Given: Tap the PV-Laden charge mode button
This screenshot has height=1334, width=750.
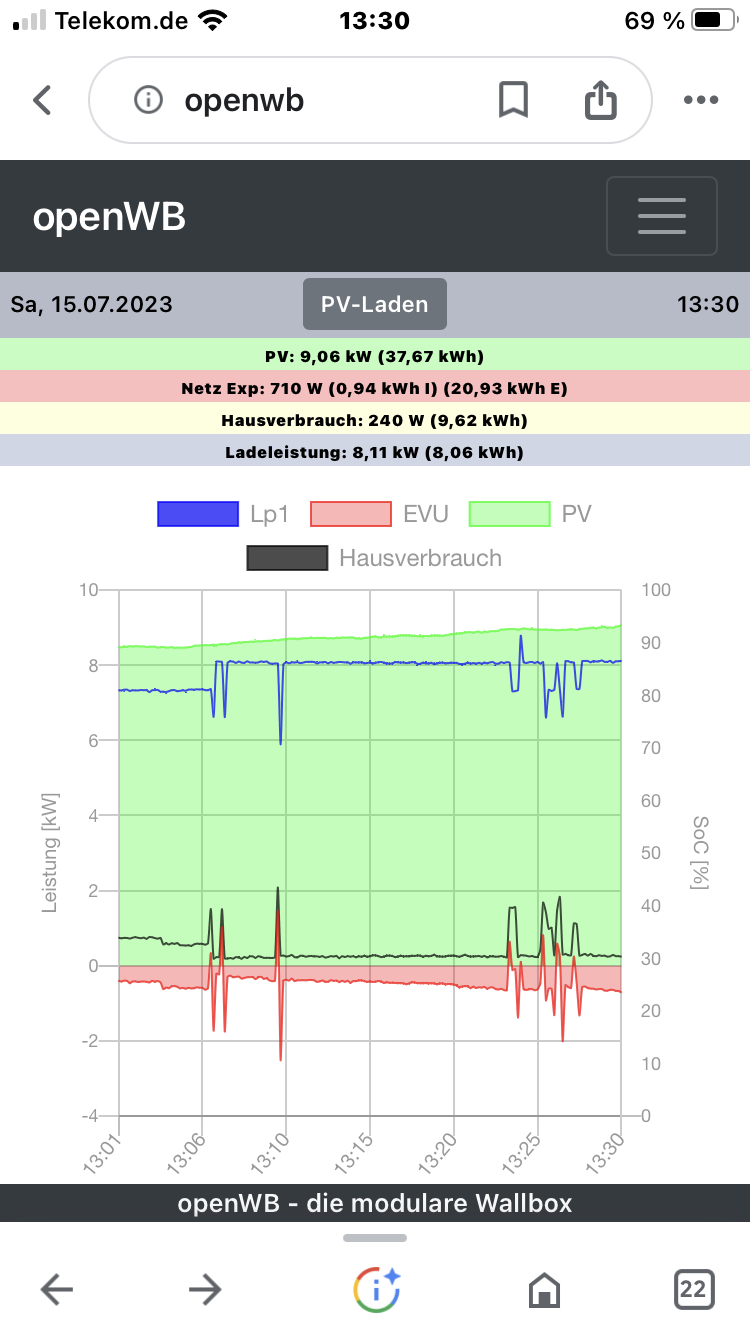Looking at the screenshot, I should [x=375, y=305].
